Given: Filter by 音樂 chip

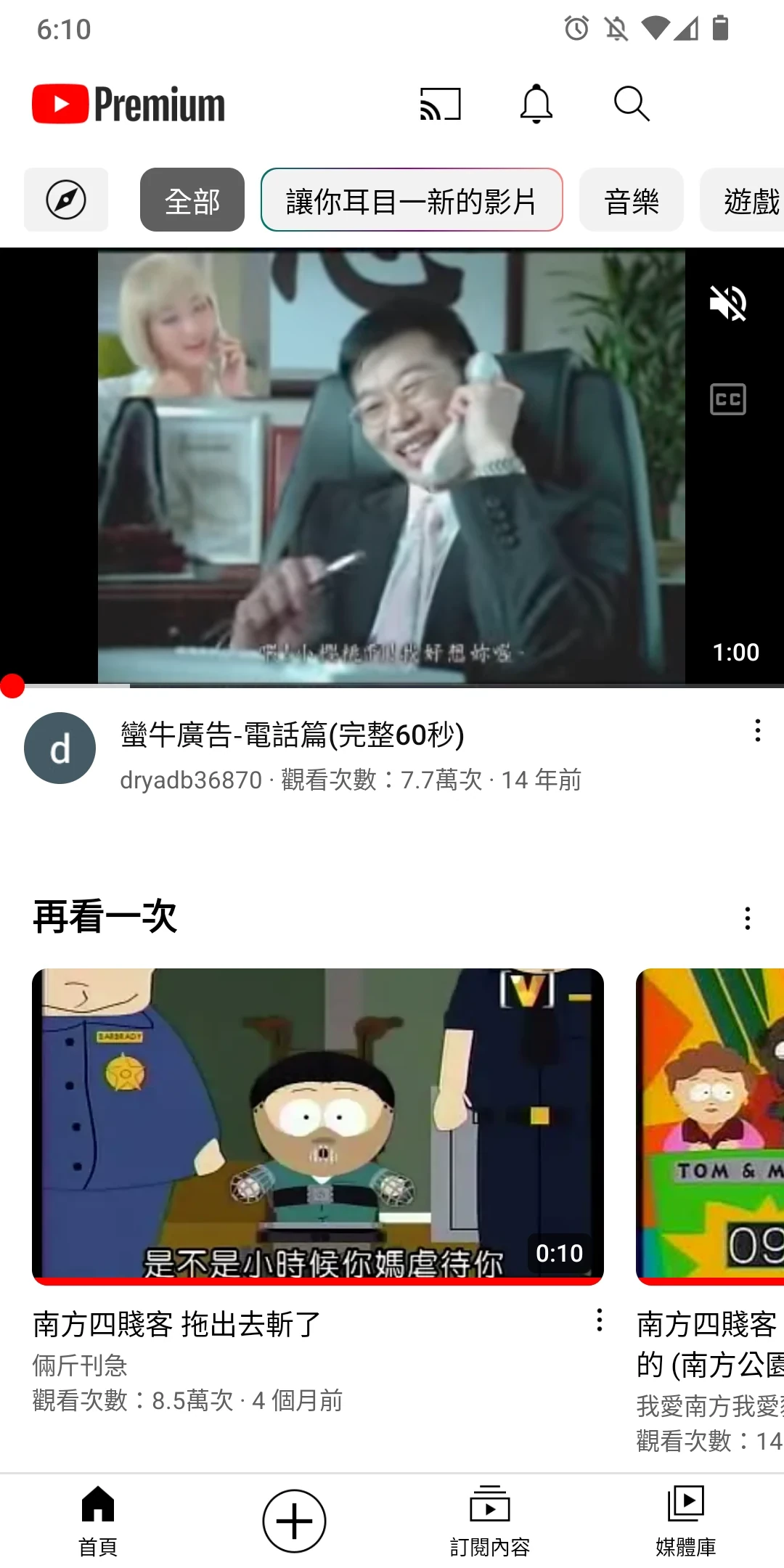Looking at the screenshot, I should (x=631, y=200).
